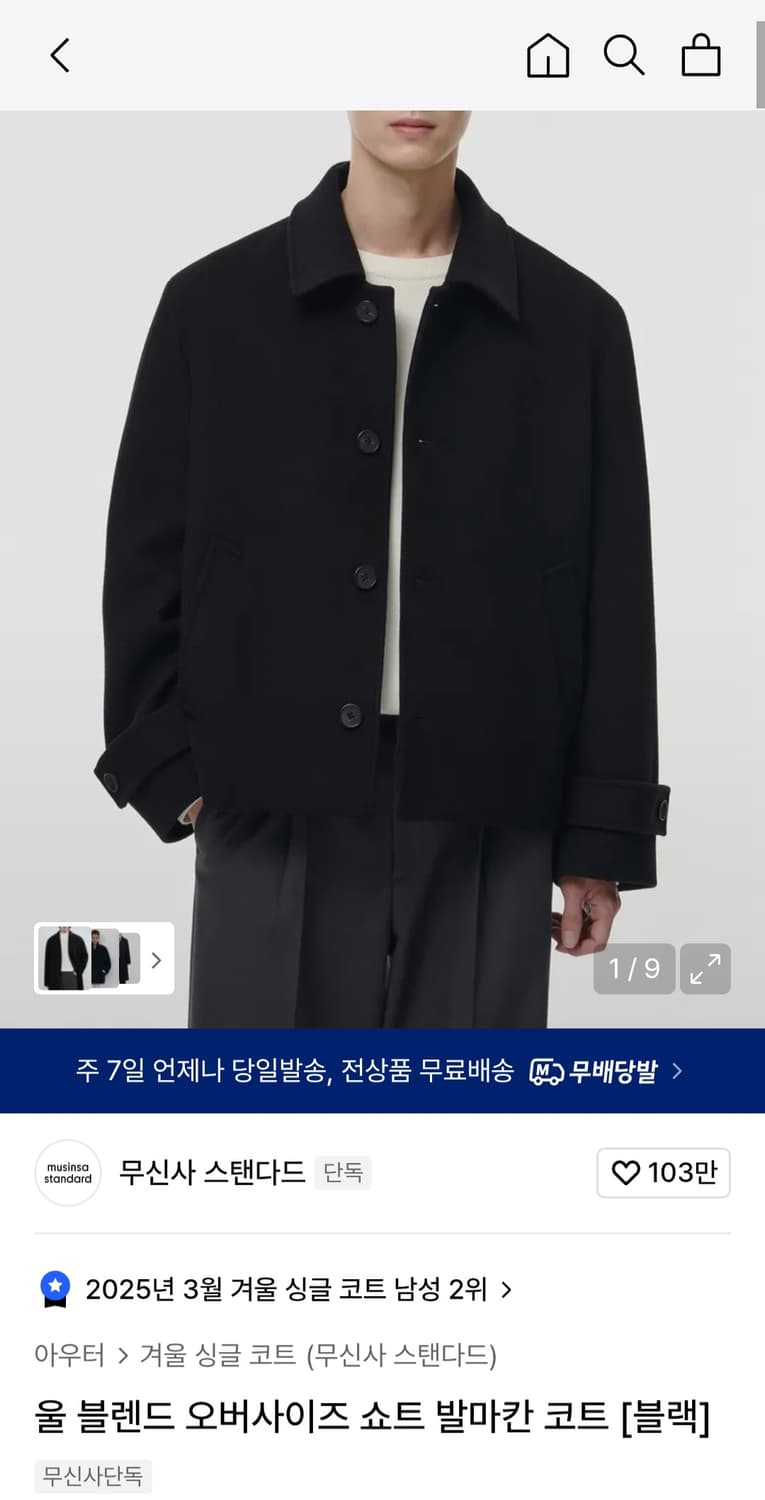Viewport: 765px width, 1500px height.
Task: Click the 발마칸 코트 product title
Action: (375, 1418)
